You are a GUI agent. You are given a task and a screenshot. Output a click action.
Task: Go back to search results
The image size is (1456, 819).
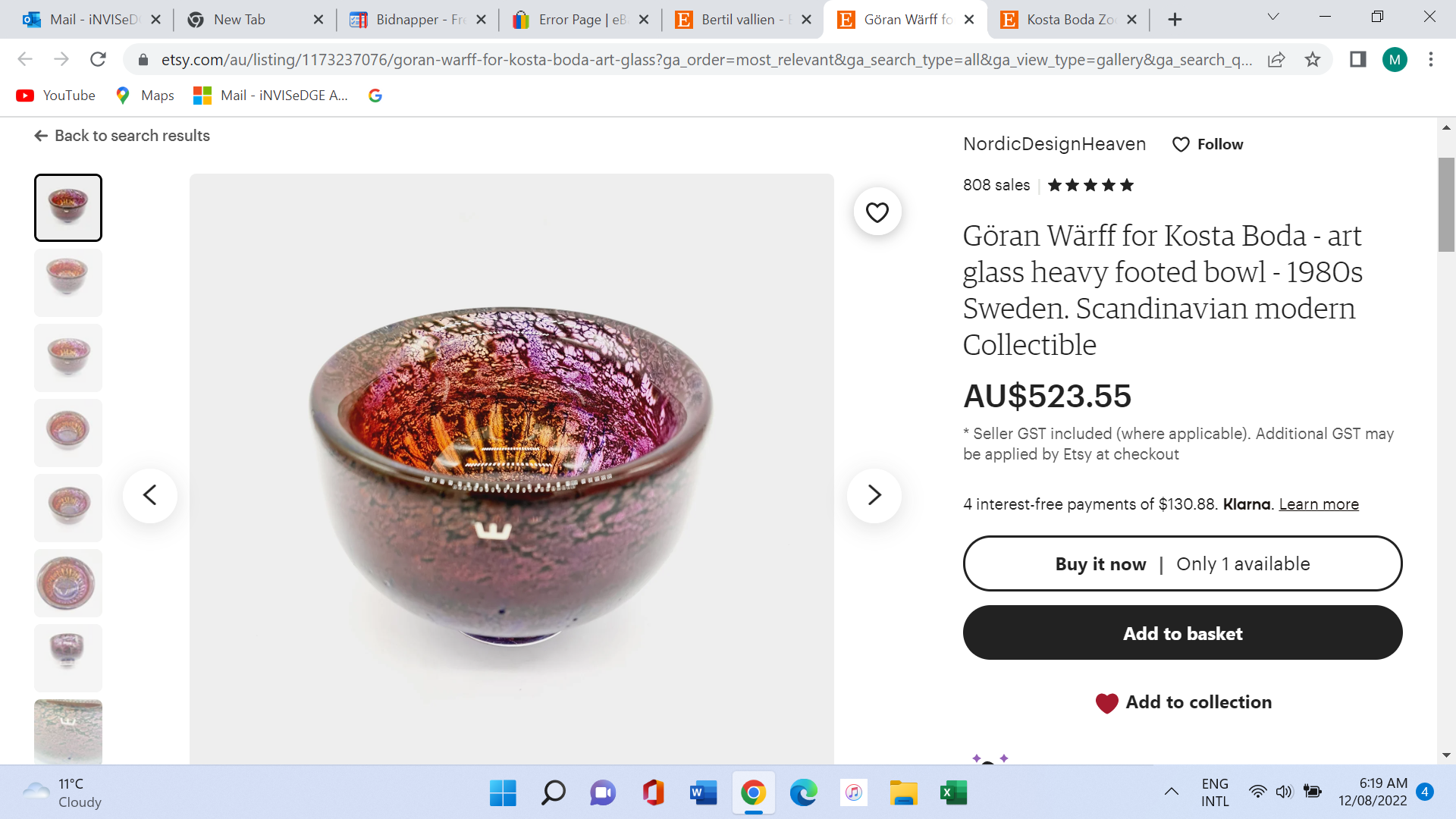point(122,136)
